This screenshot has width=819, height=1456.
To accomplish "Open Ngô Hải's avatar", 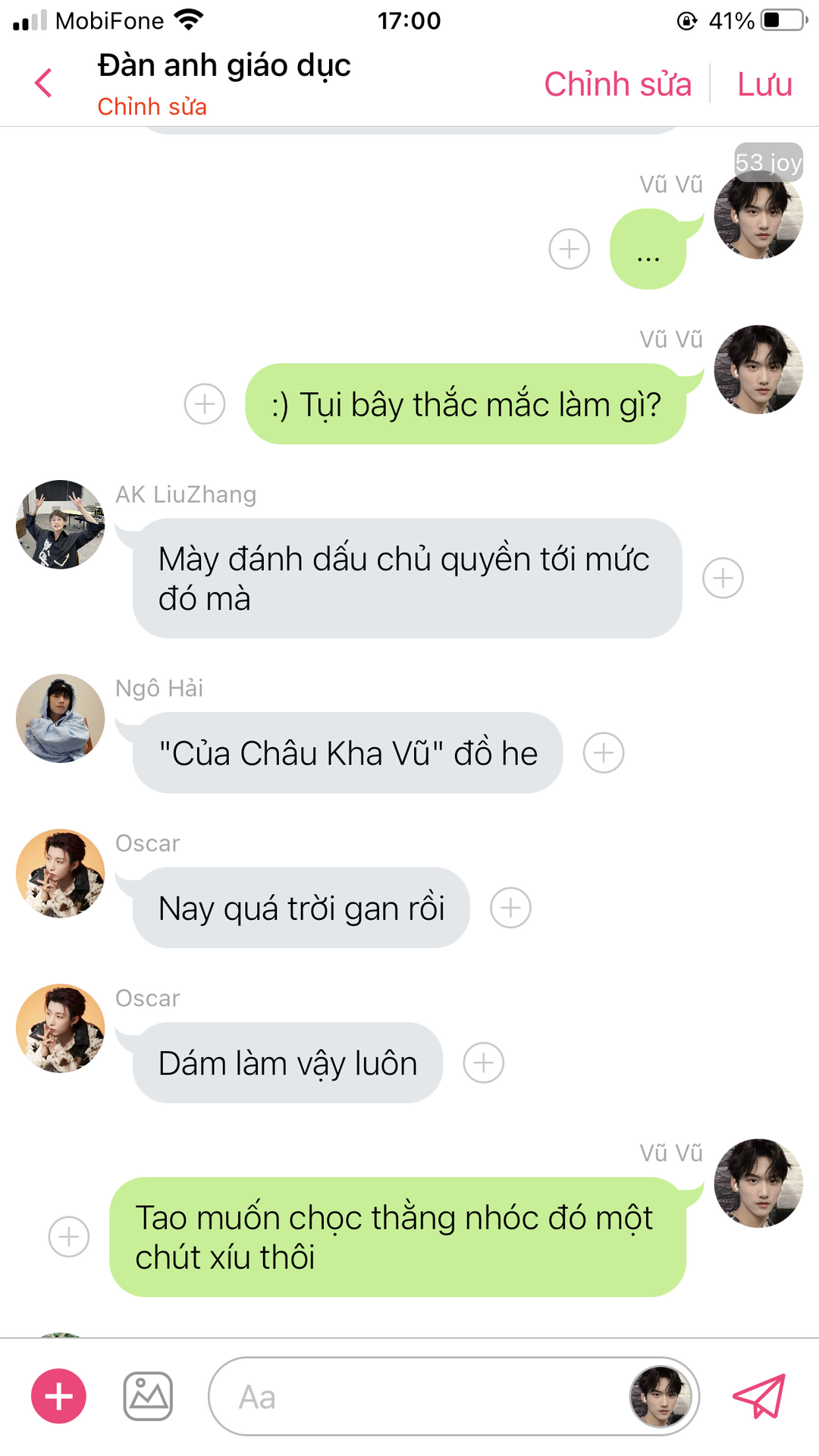I will click(61, 718).
